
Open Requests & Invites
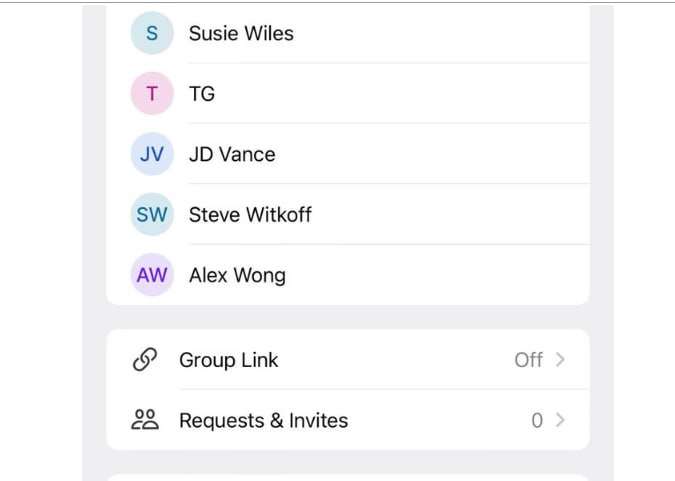(347, 420)
